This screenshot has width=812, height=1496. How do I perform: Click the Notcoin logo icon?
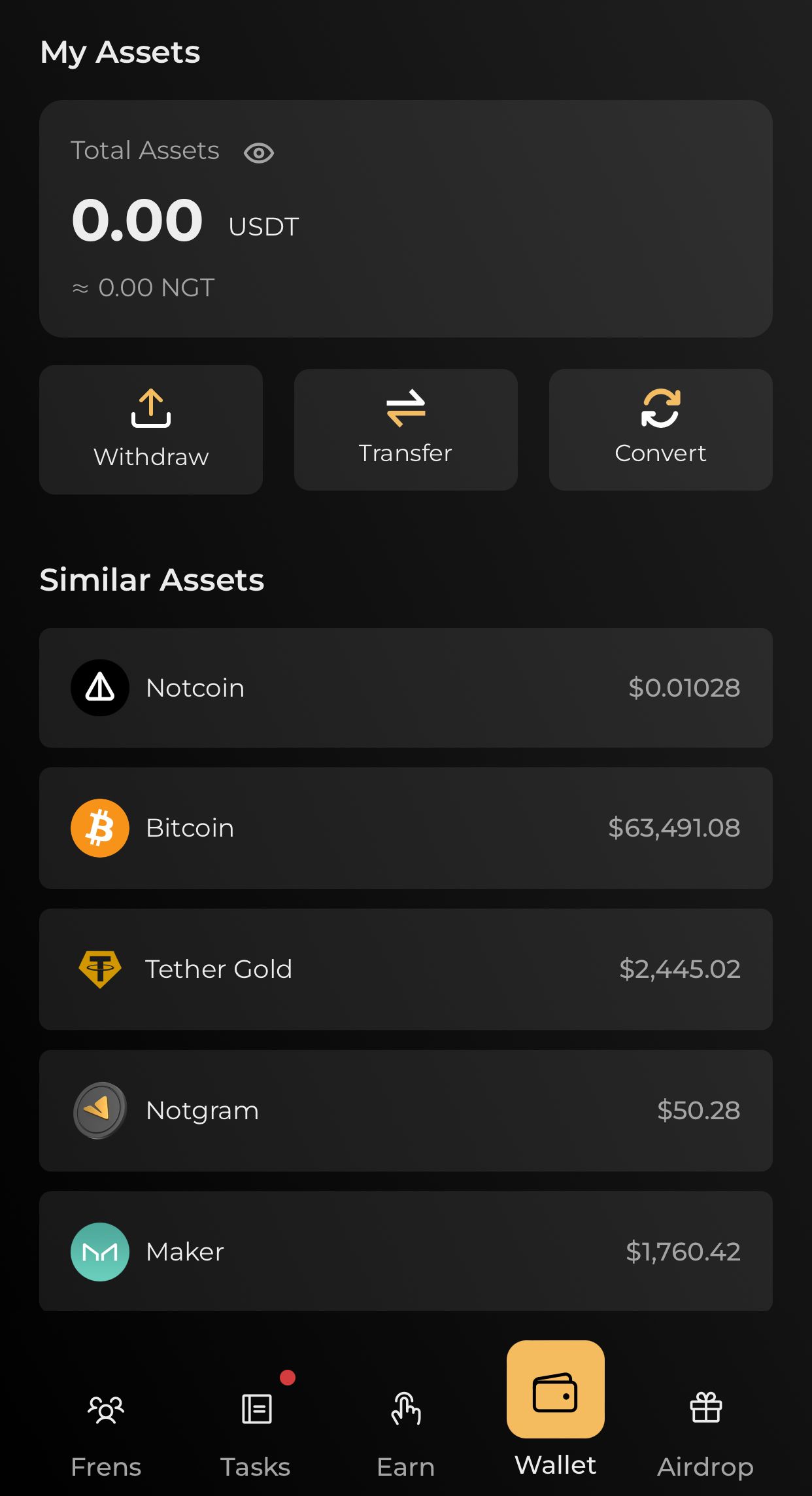tap(99, 687)
